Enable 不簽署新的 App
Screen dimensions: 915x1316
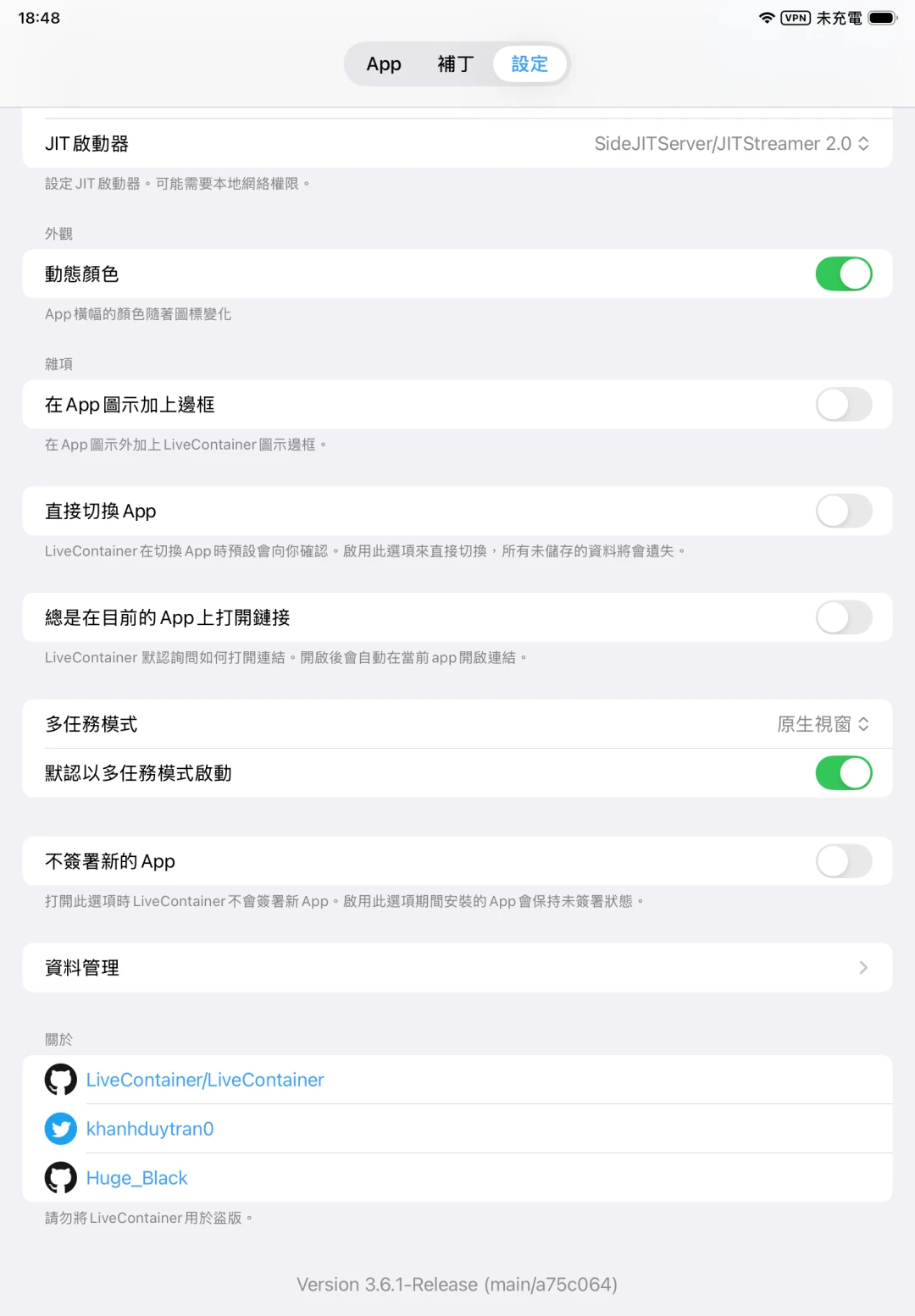tap(843, 861)
